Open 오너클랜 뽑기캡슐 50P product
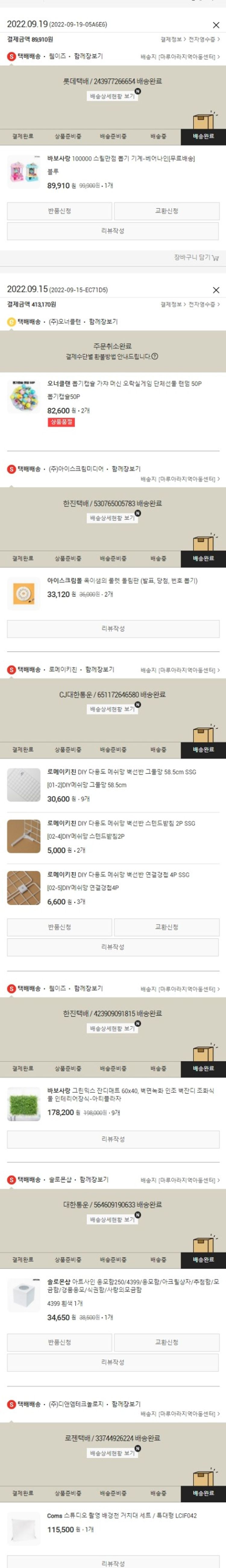 (124, 384)
